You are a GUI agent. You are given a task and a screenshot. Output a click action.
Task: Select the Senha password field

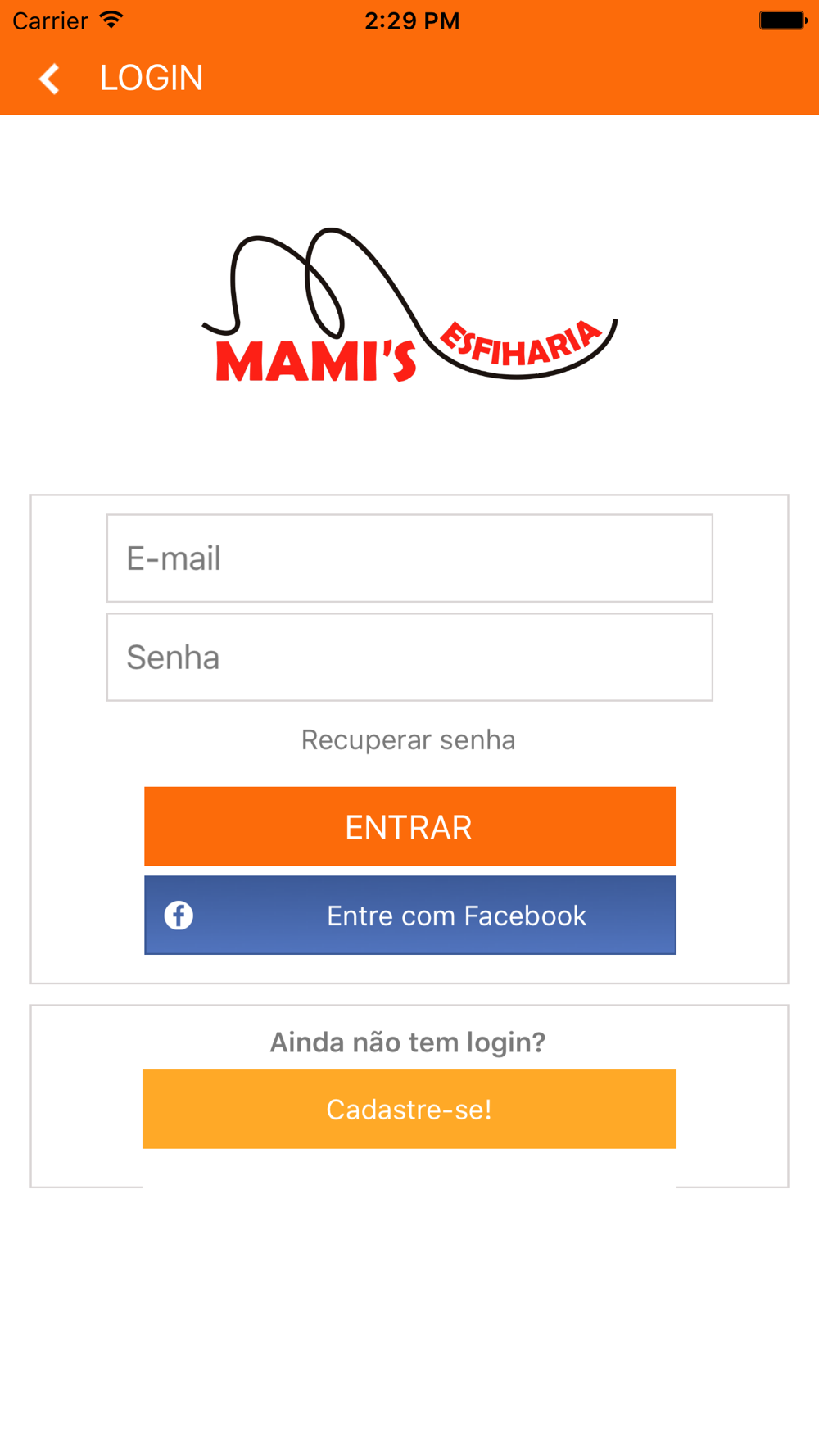[409, 658]
